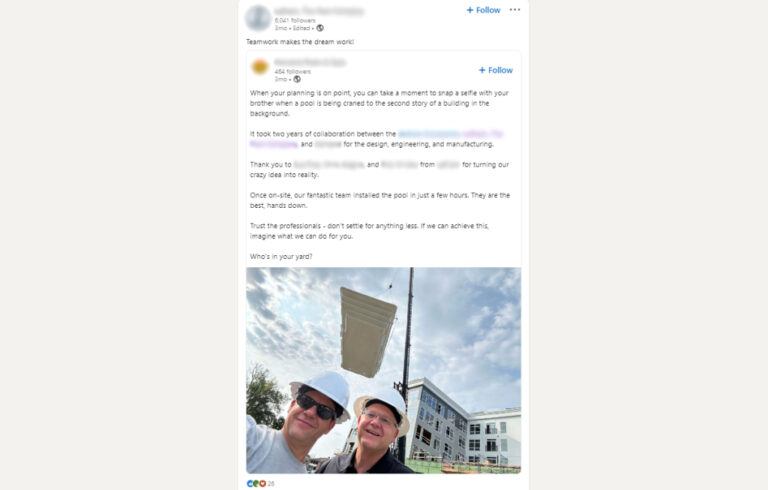Open the selfie photo with the craned pool

[x=383, y=370]
